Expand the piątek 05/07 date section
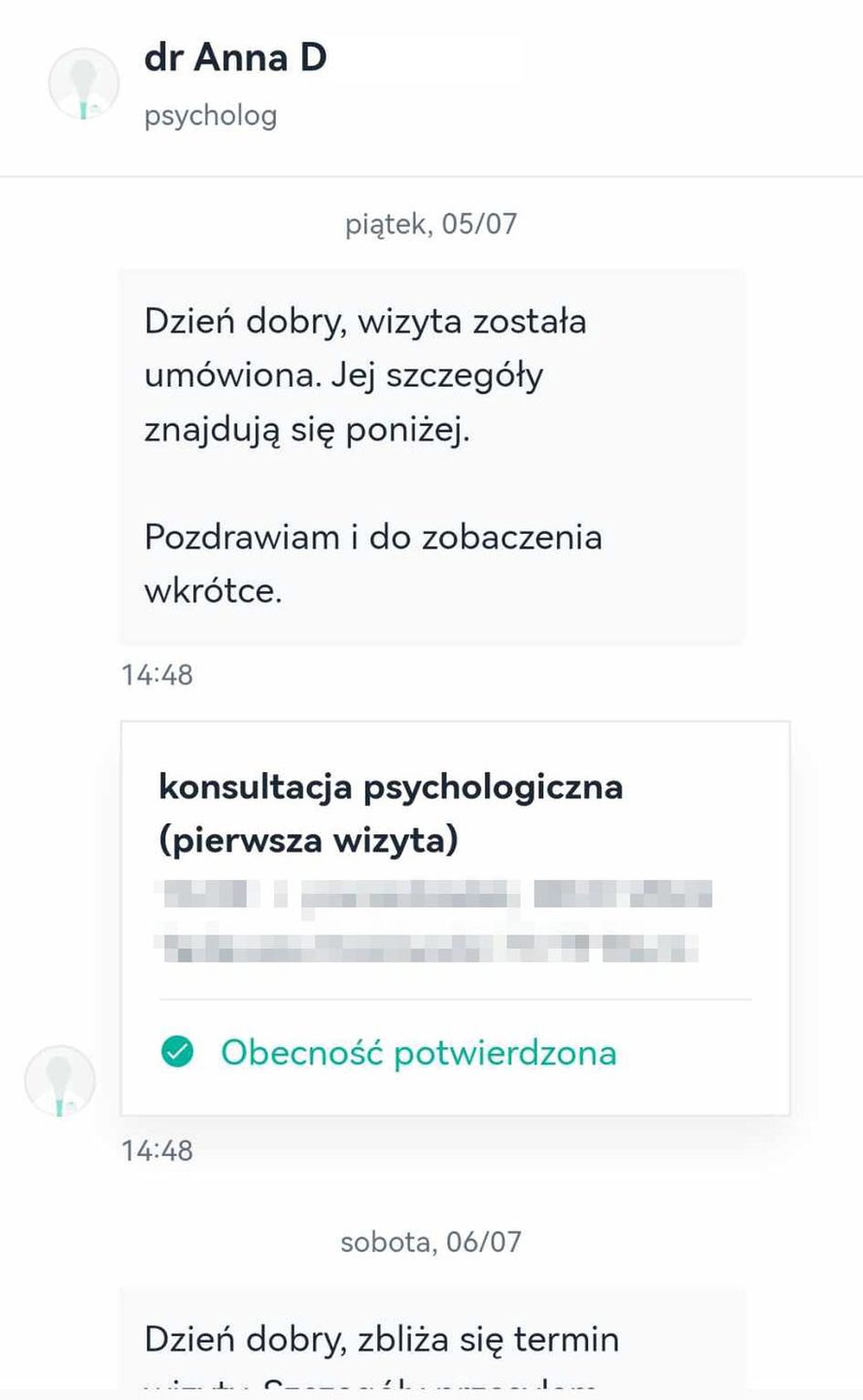This screenshot has height=1400, width=863. coord(431,223)
